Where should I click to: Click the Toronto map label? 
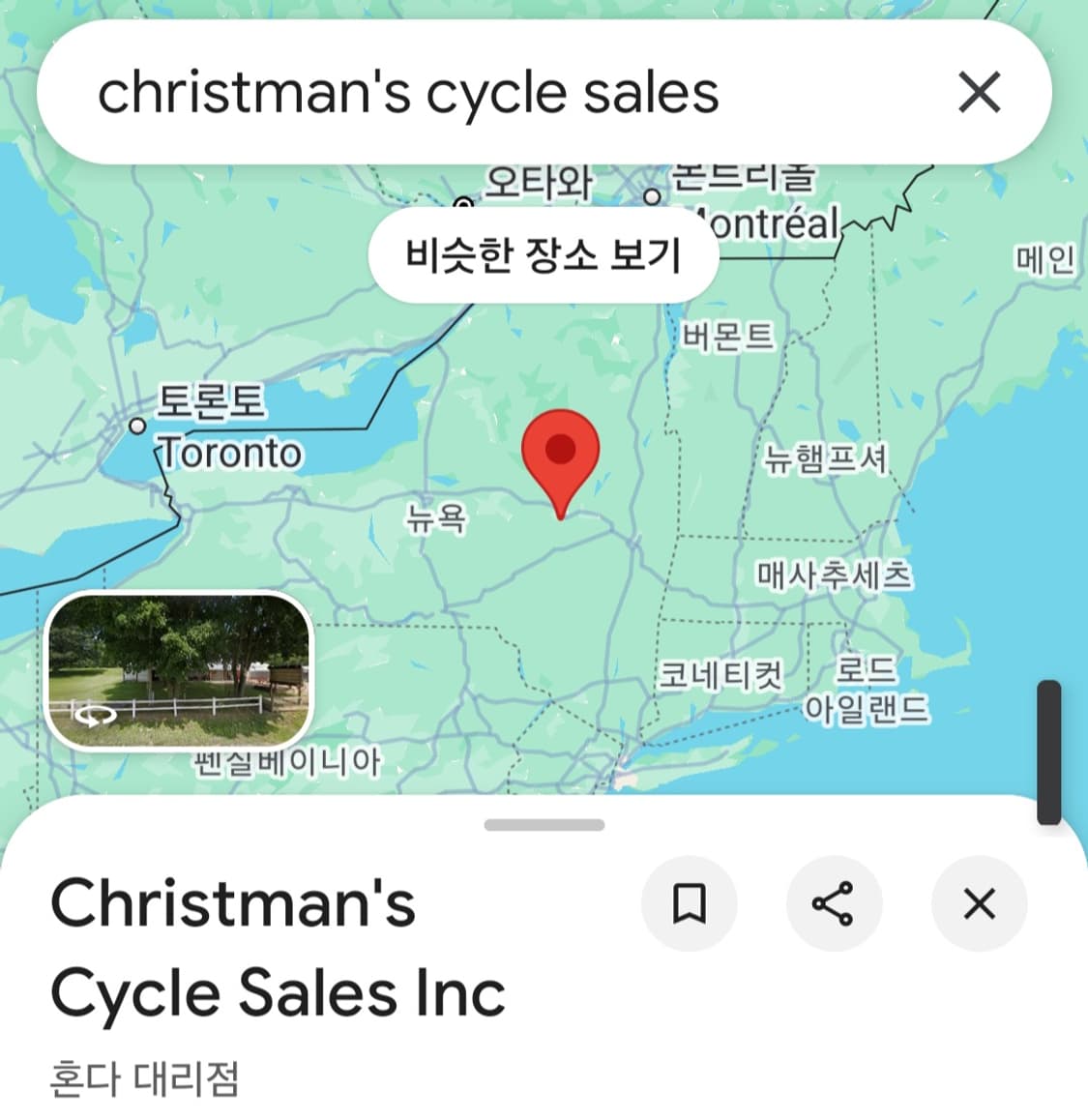229,452
